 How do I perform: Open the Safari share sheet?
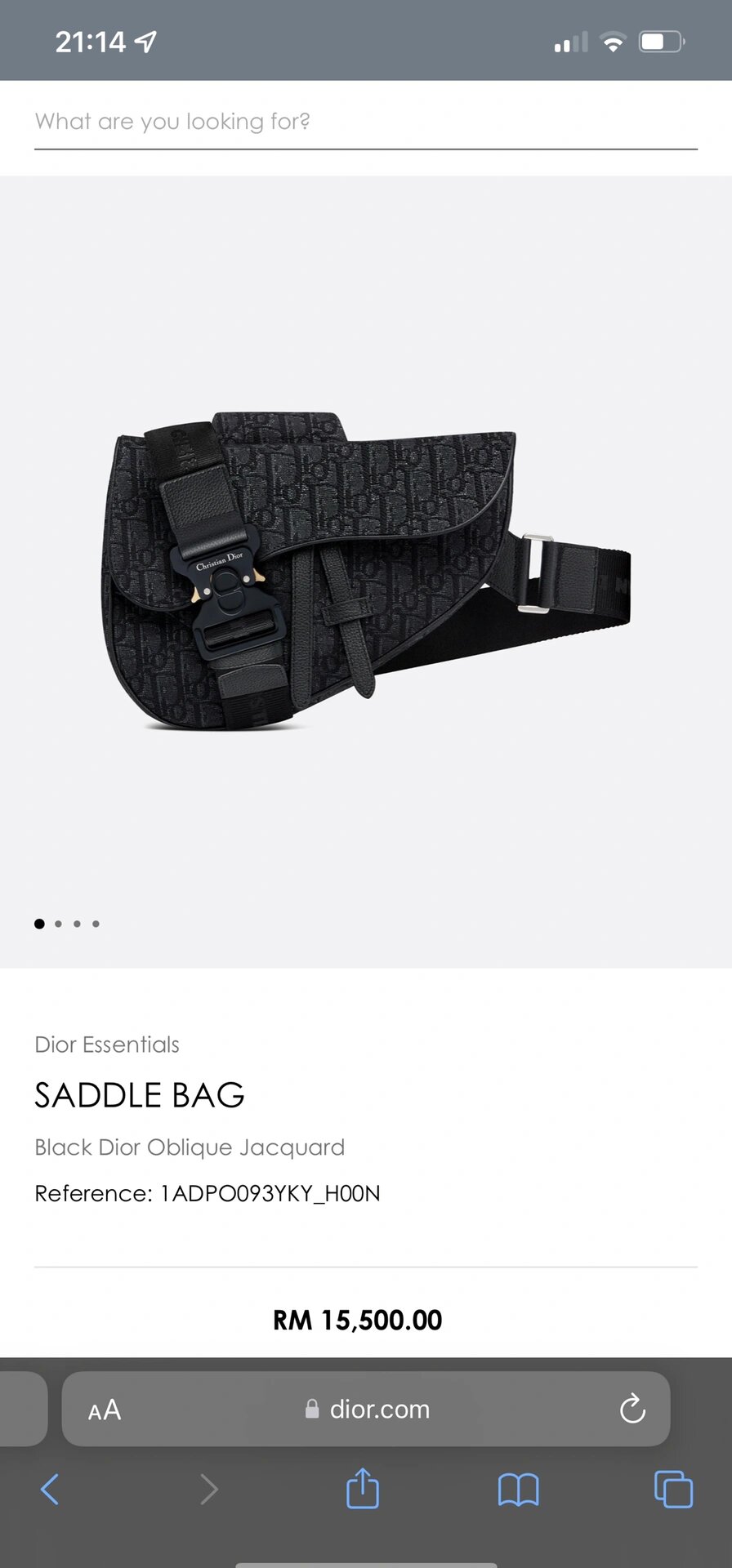coord(363,1489)
